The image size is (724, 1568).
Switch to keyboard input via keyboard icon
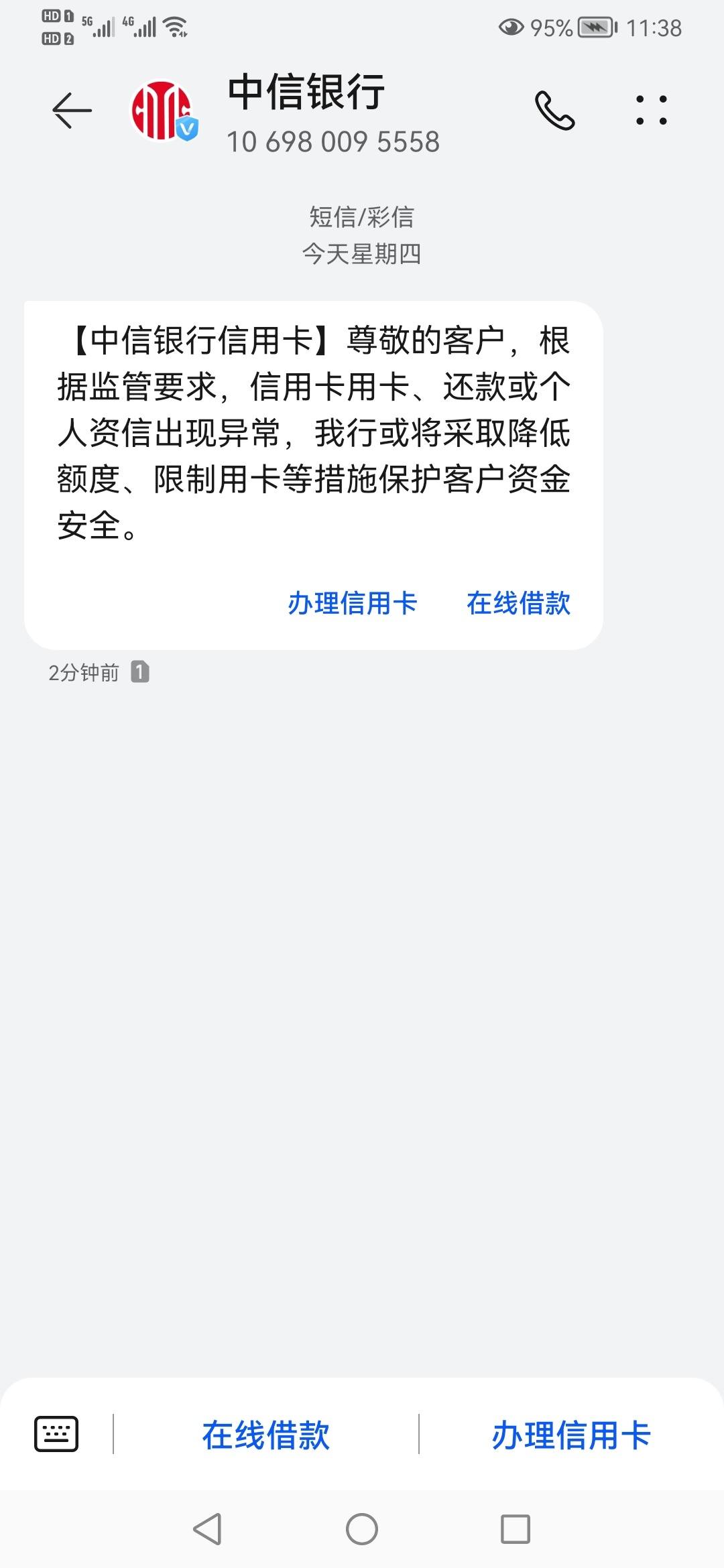pyautogui.click(x=56, y=1434)
